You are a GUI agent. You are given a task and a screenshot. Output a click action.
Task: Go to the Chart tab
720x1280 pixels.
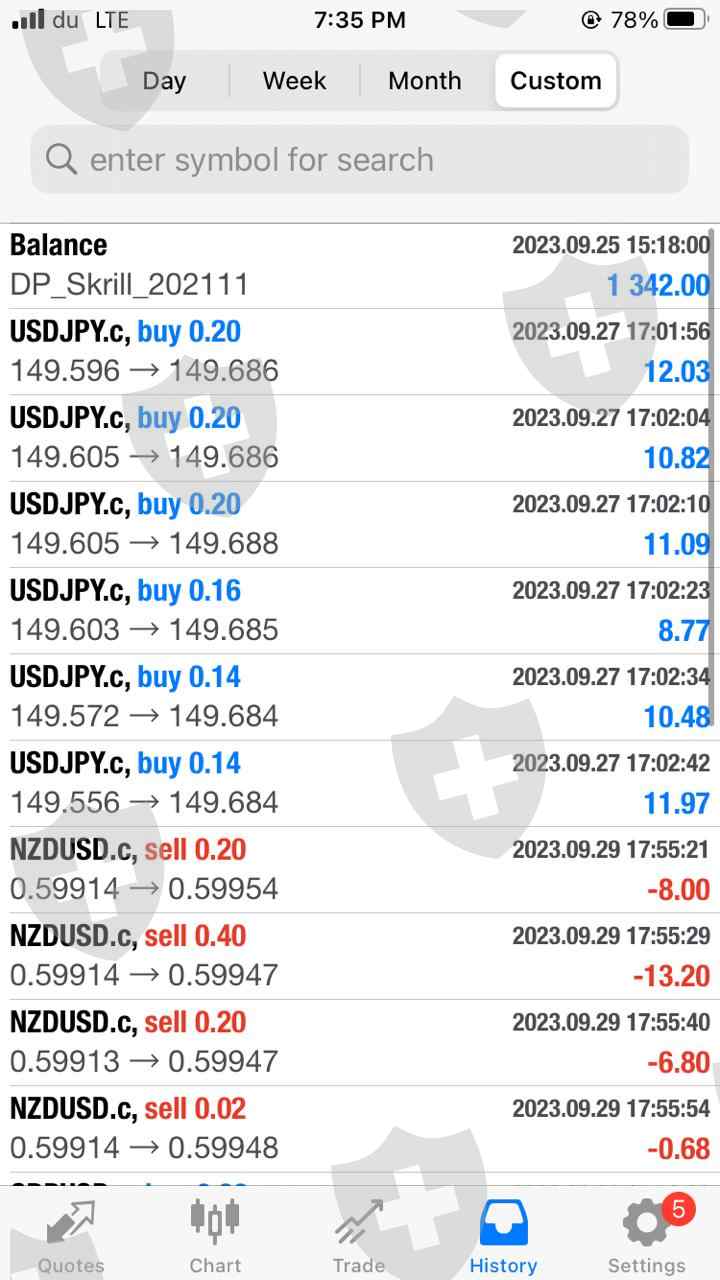tap(215, 1235)
